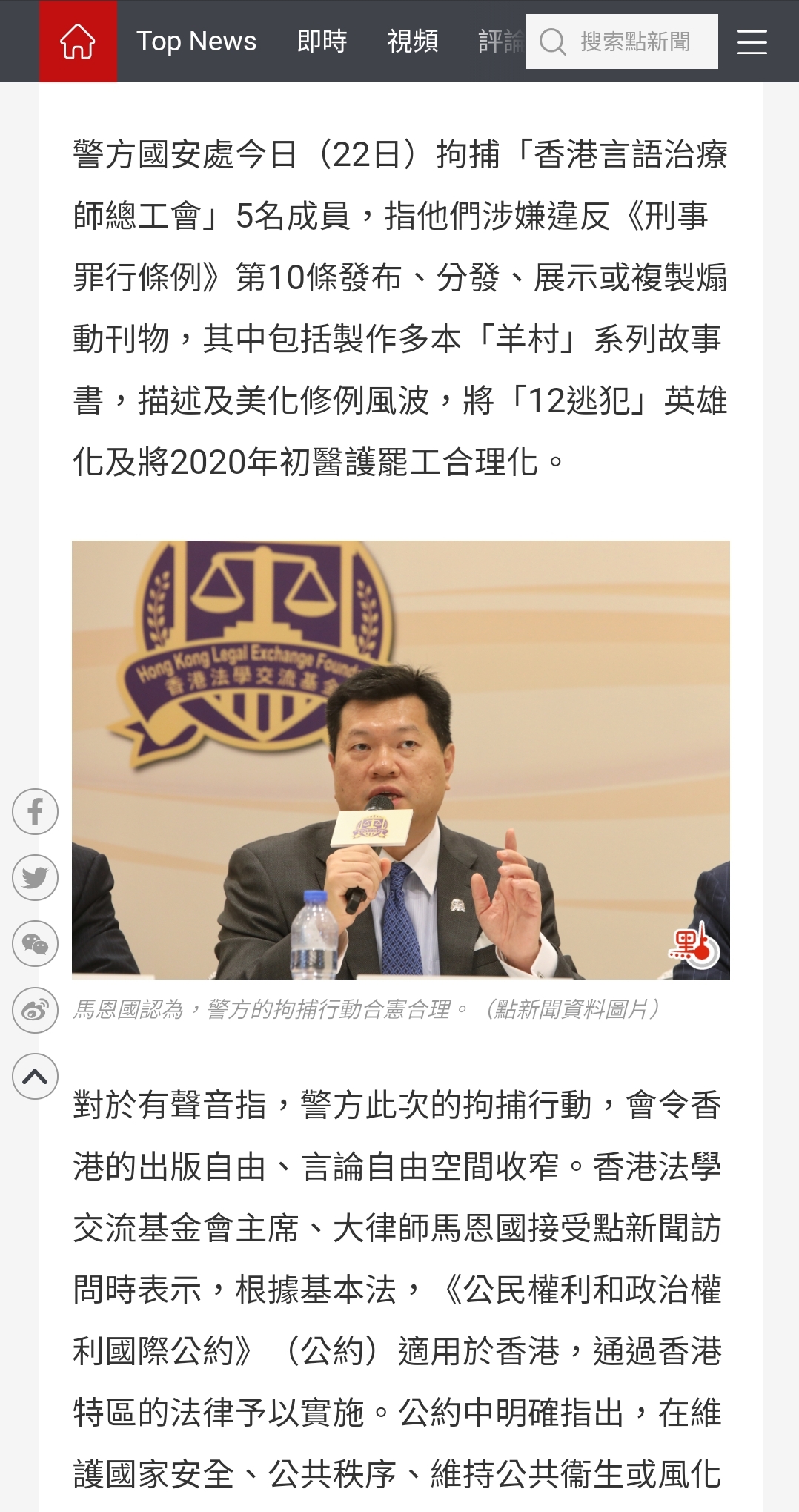The image size is (799, 1512).
Task: Open the 即時 news section
Action: [x=322, y=42]
